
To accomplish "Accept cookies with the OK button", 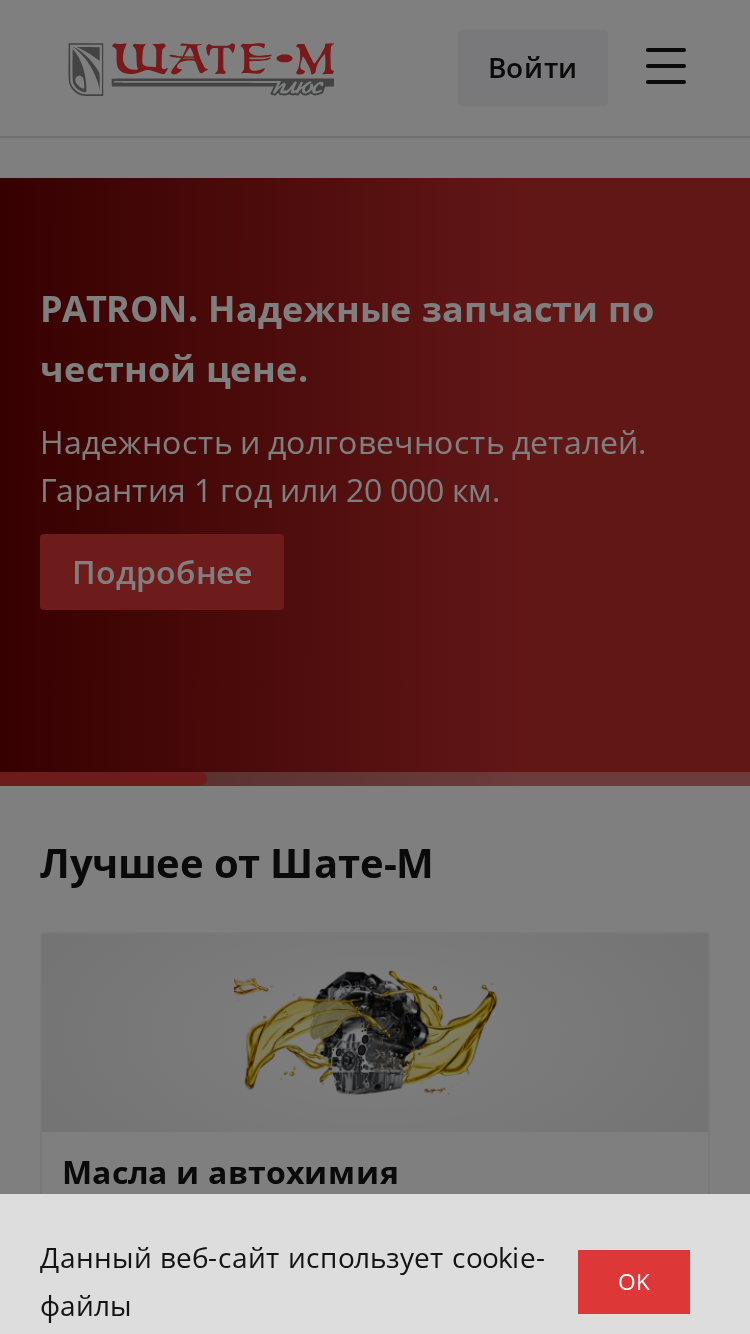I will [634, 1282].
